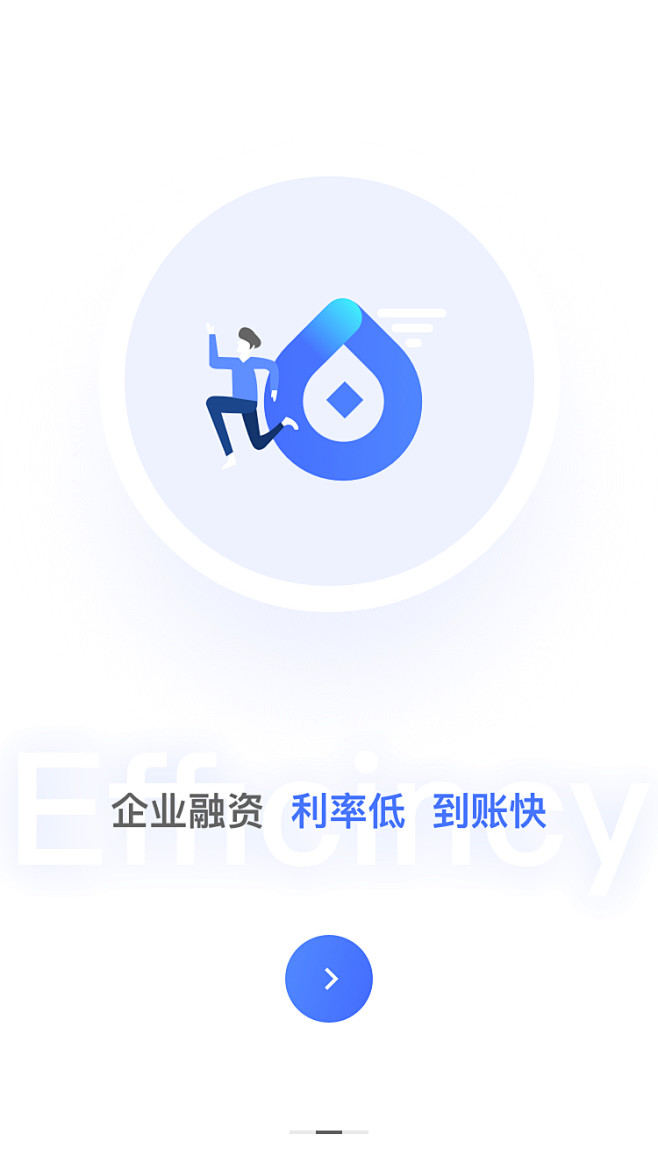Tap the onboarding page indicator
658x1170 pixels.
[x=329, y=1132]
